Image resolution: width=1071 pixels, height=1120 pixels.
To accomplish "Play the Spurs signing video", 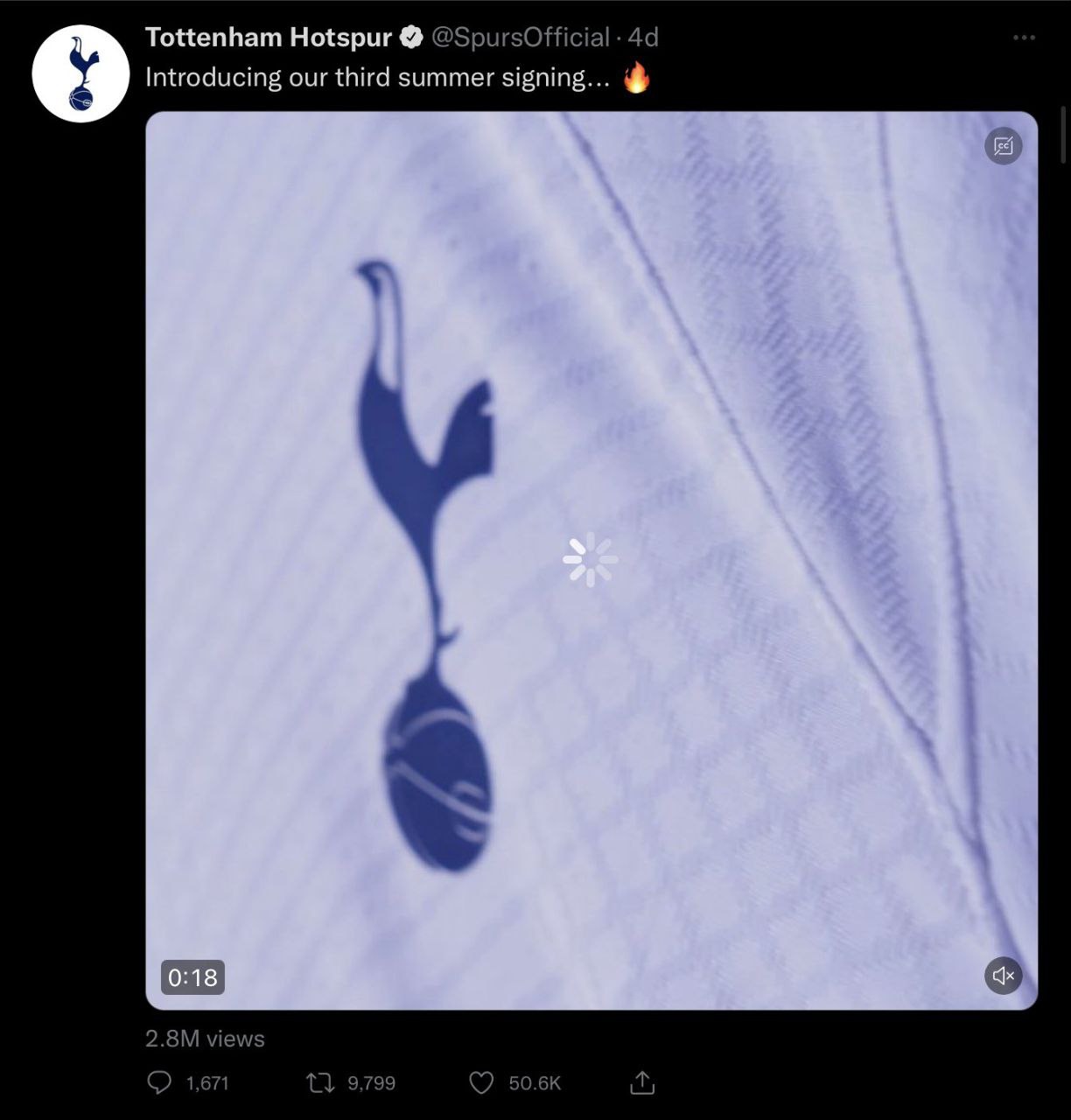I will [x=591, y=560].
